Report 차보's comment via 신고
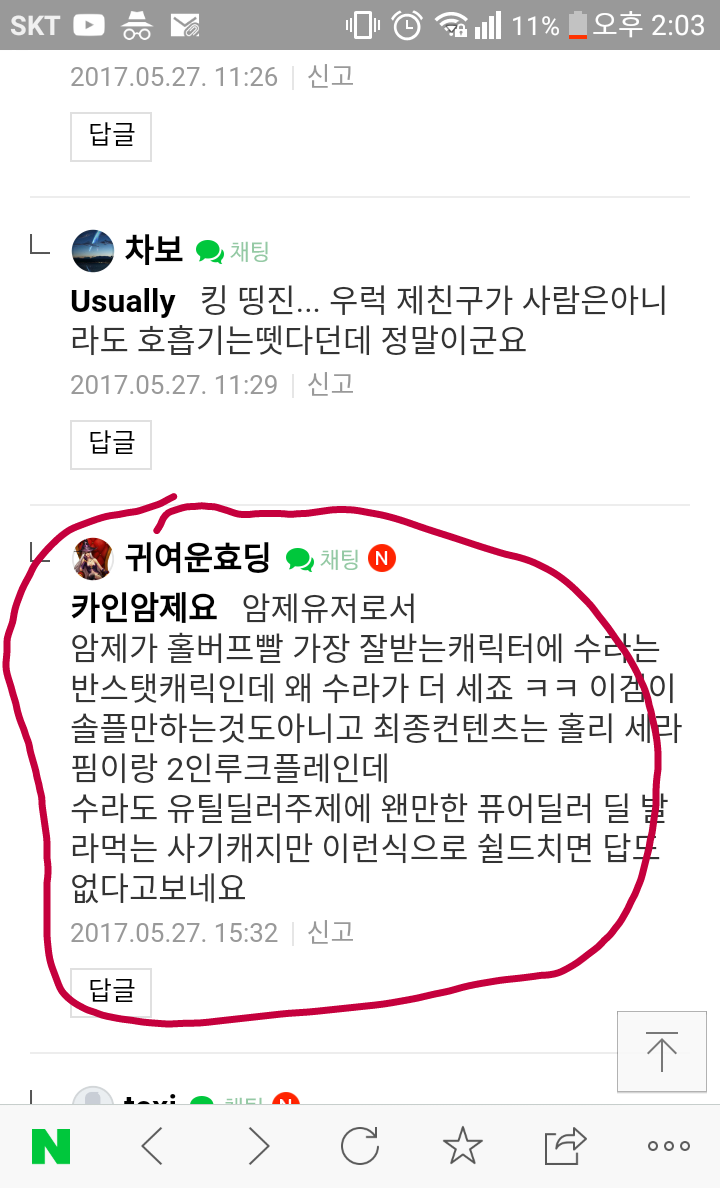This screenshot has height=1188, width=720. tap(330, 384)
